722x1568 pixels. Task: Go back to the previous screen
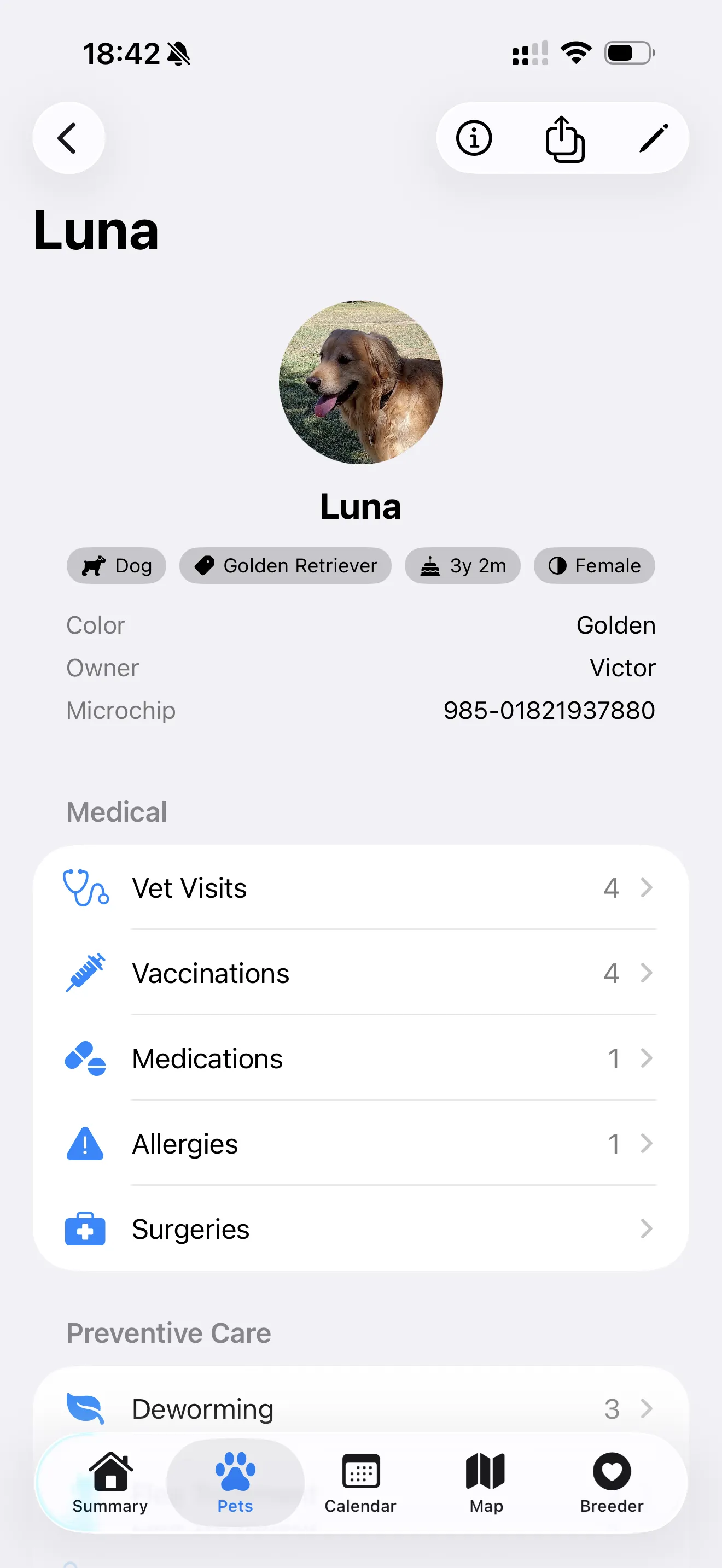pyautogui.click(x=68, y=138)
